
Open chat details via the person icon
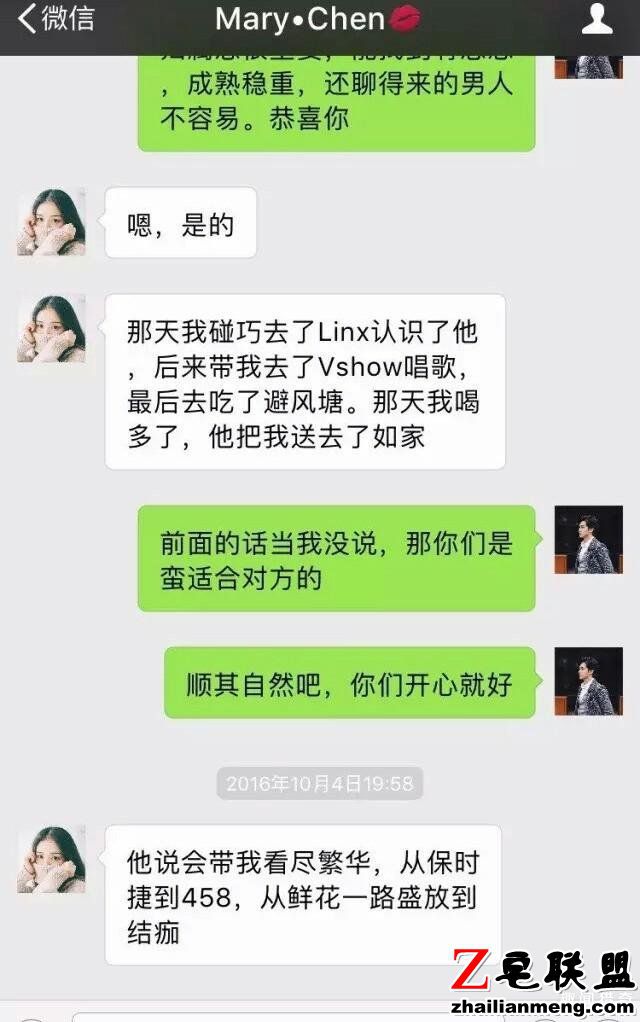tap(597, 19)
